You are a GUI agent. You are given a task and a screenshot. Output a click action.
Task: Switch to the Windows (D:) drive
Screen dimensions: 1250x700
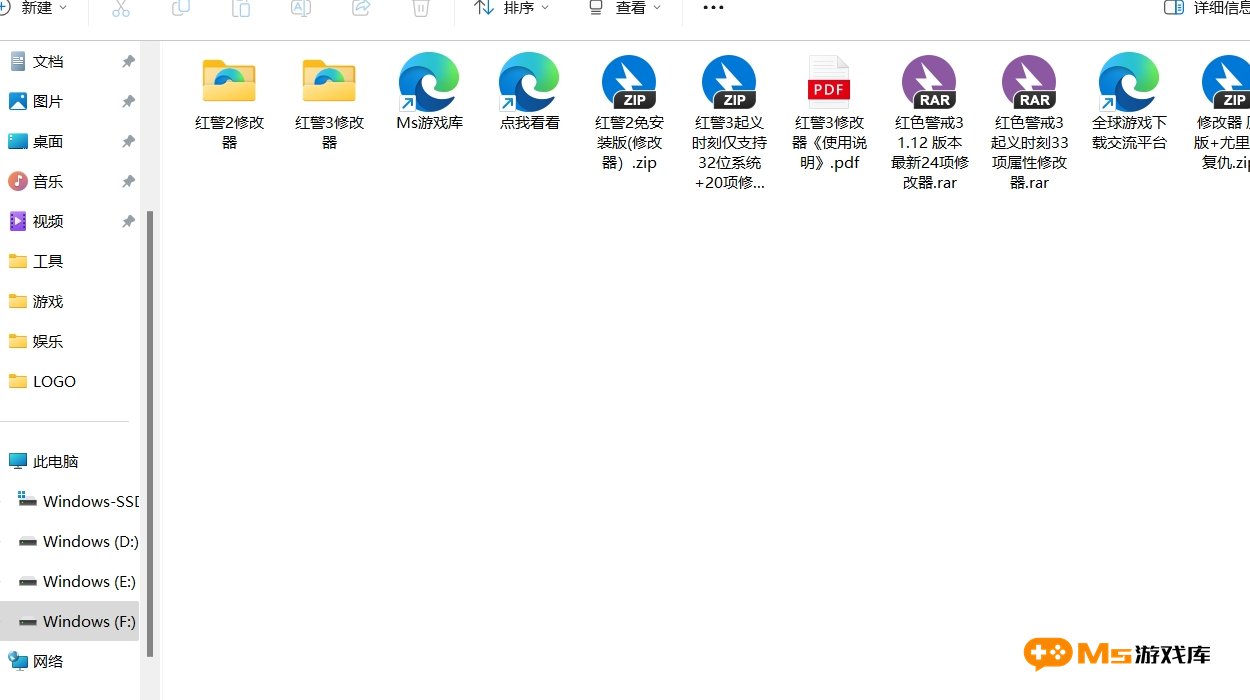(90, 541)
